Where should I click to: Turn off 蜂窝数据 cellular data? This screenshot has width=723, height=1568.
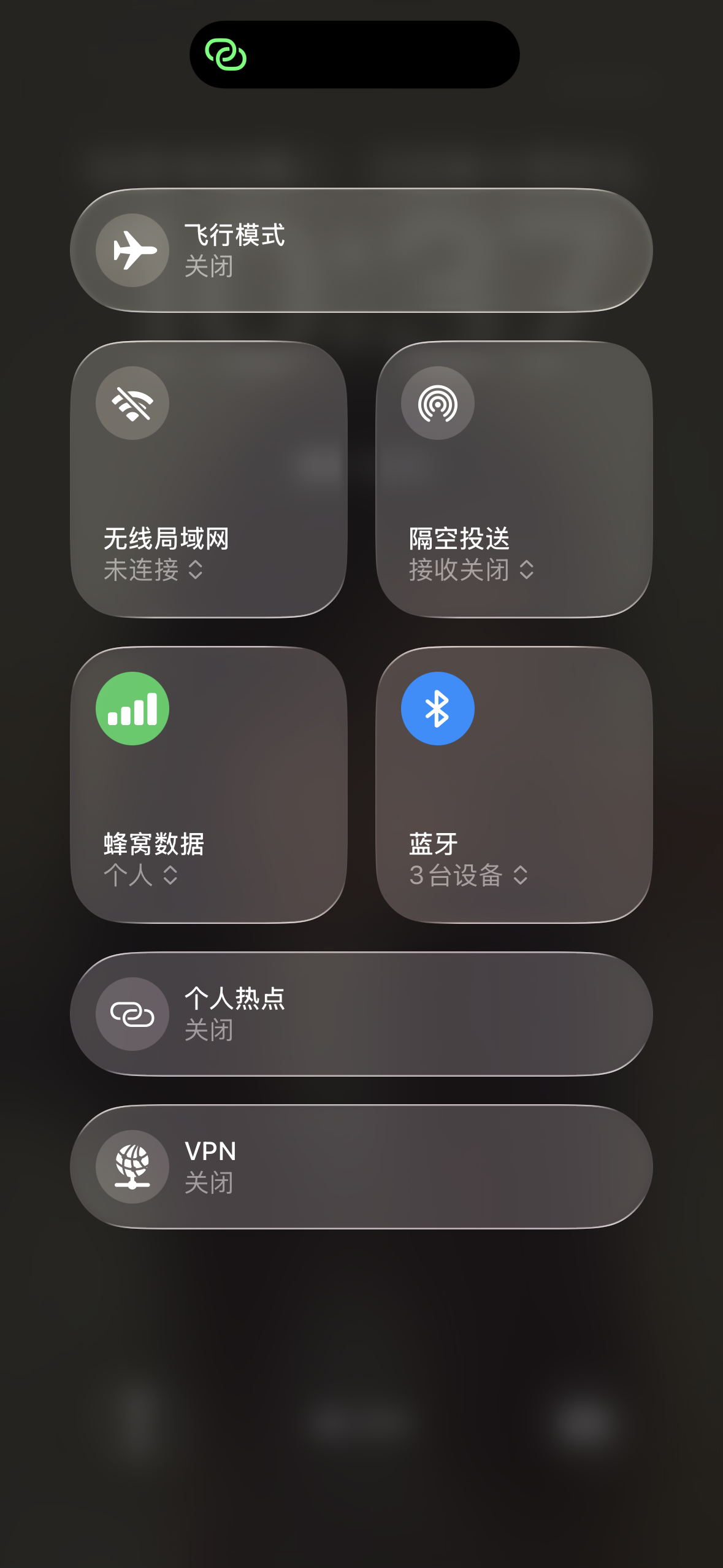[132, 709]
